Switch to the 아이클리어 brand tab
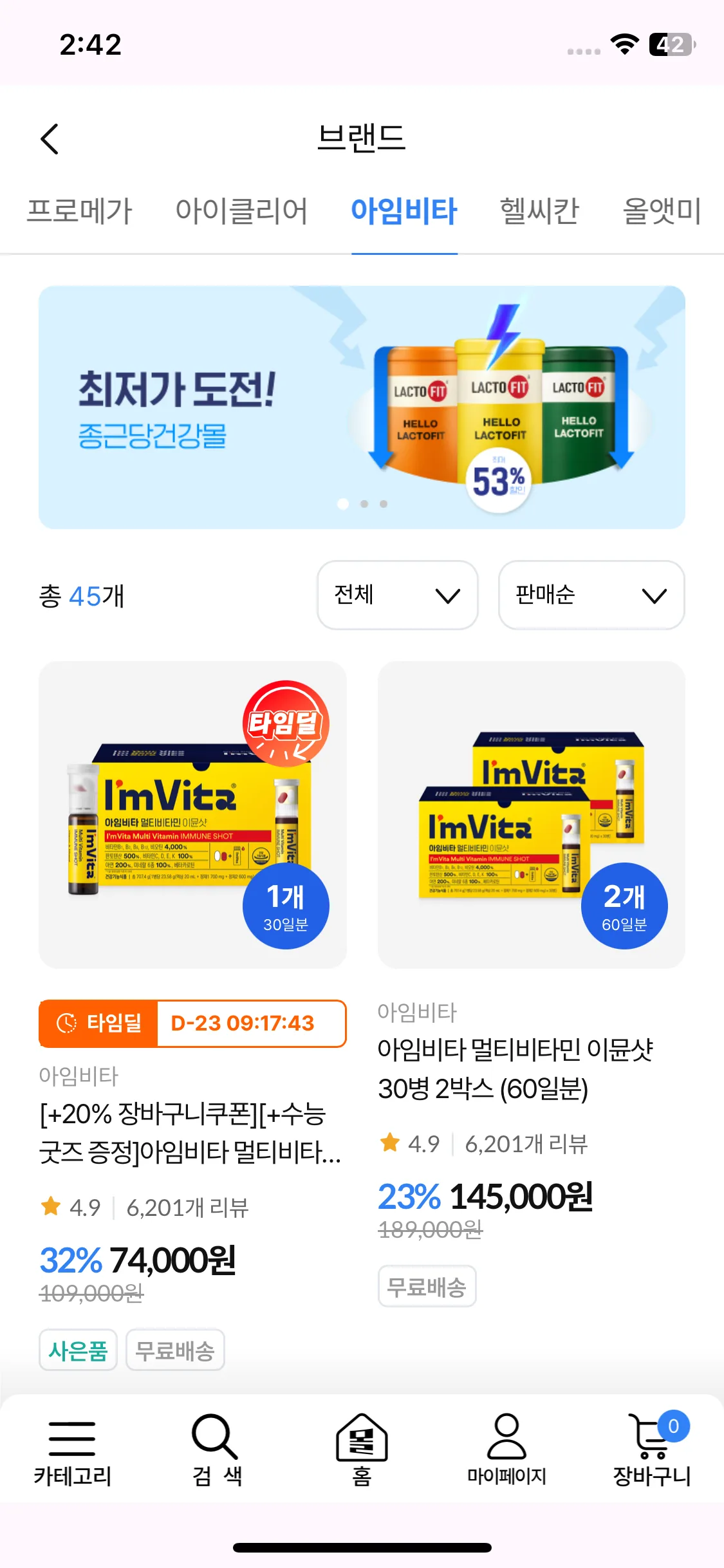 pos(241,211)
